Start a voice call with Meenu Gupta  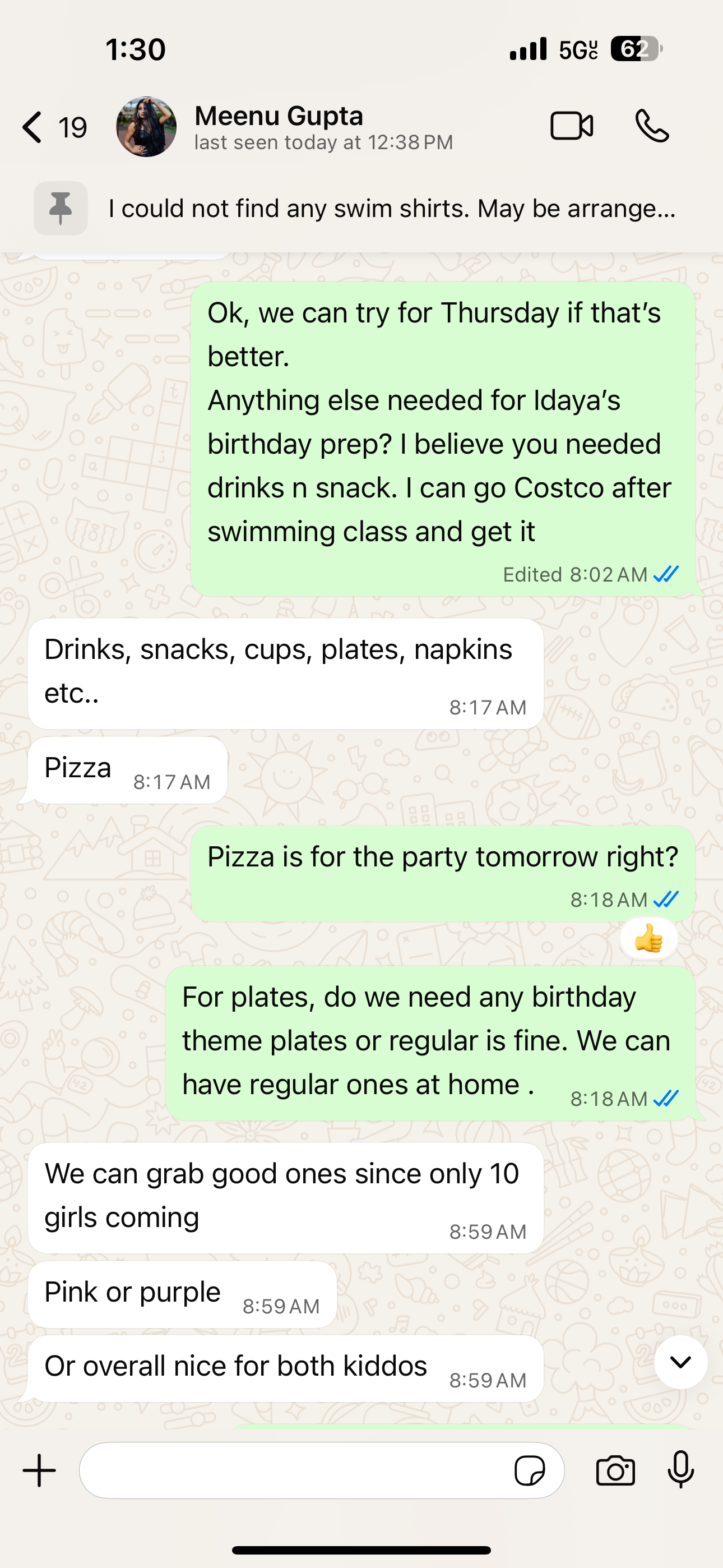[x=652, y=127]
